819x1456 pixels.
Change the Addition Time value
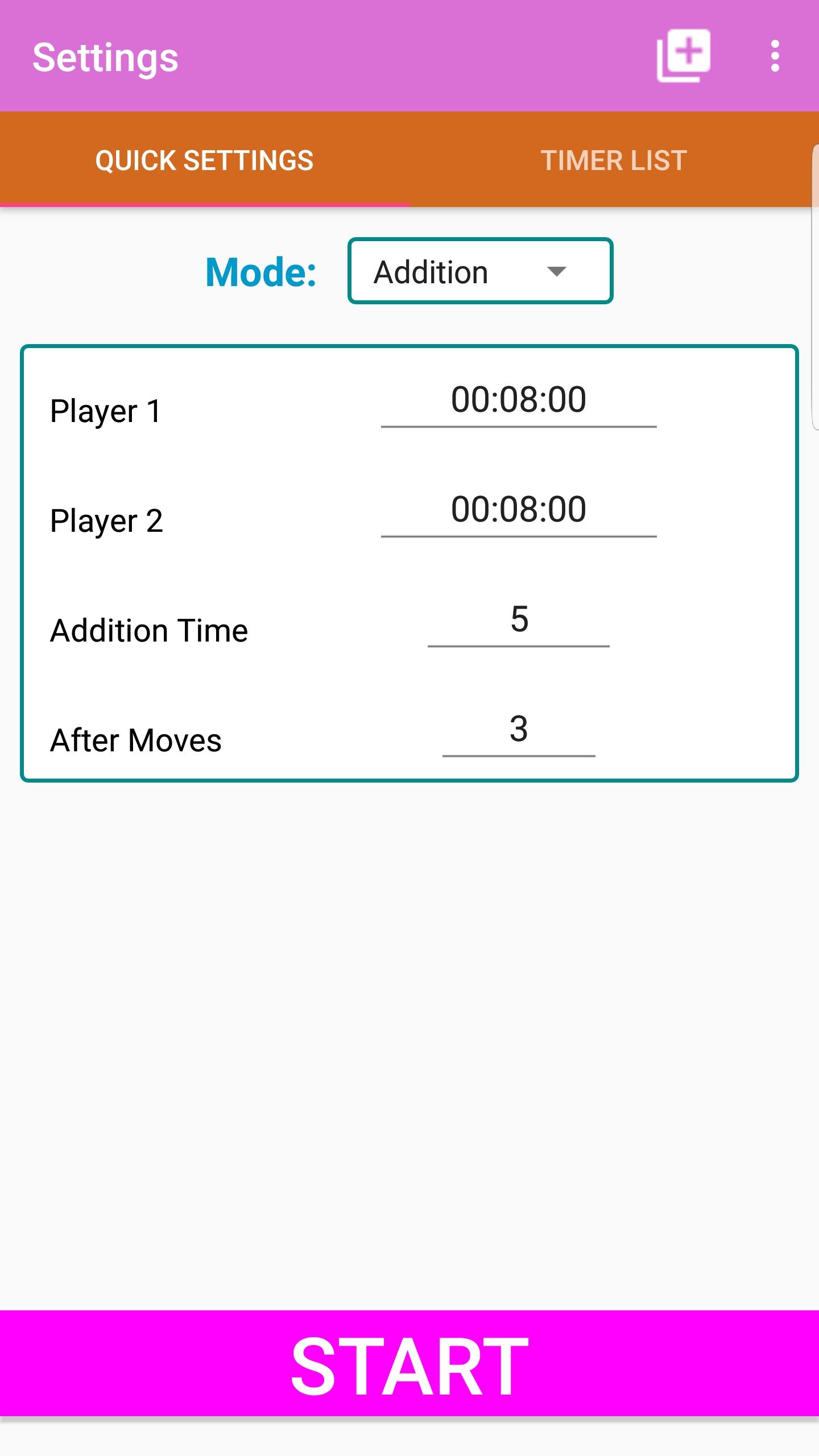point(518,619)
